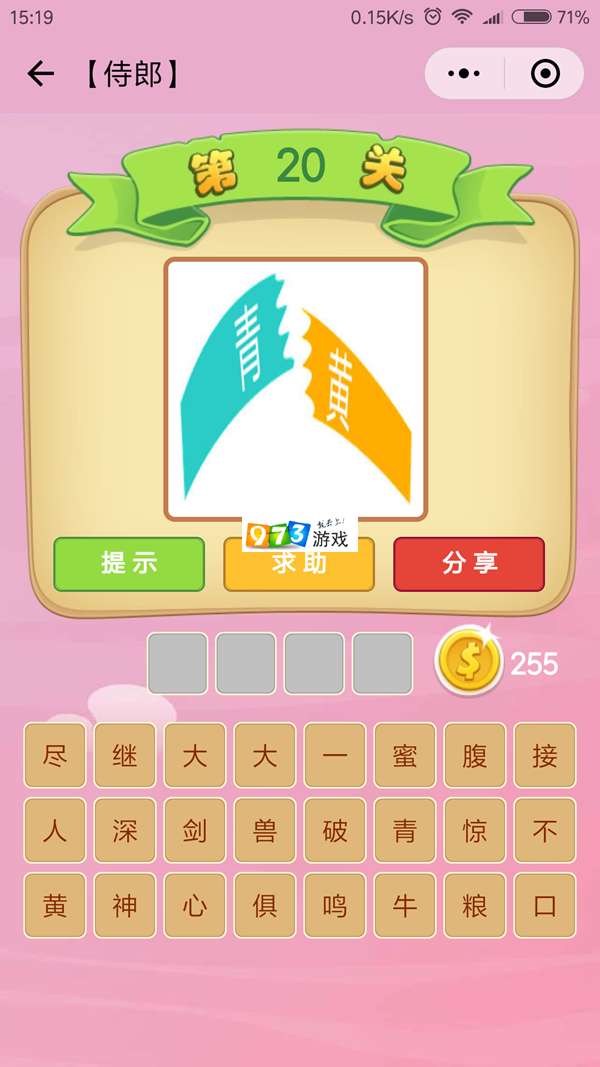The image size is (600, 1067).
Task: Choose the 神 character tile
Action: click(x=125, y=905)
